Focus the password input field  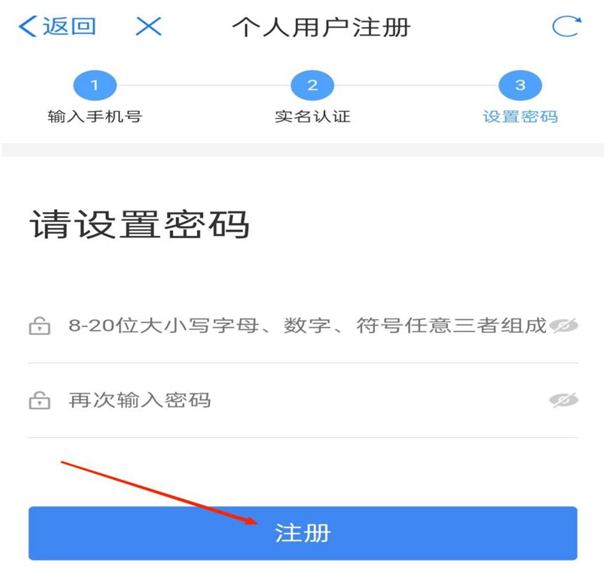(x=300, y=326)
